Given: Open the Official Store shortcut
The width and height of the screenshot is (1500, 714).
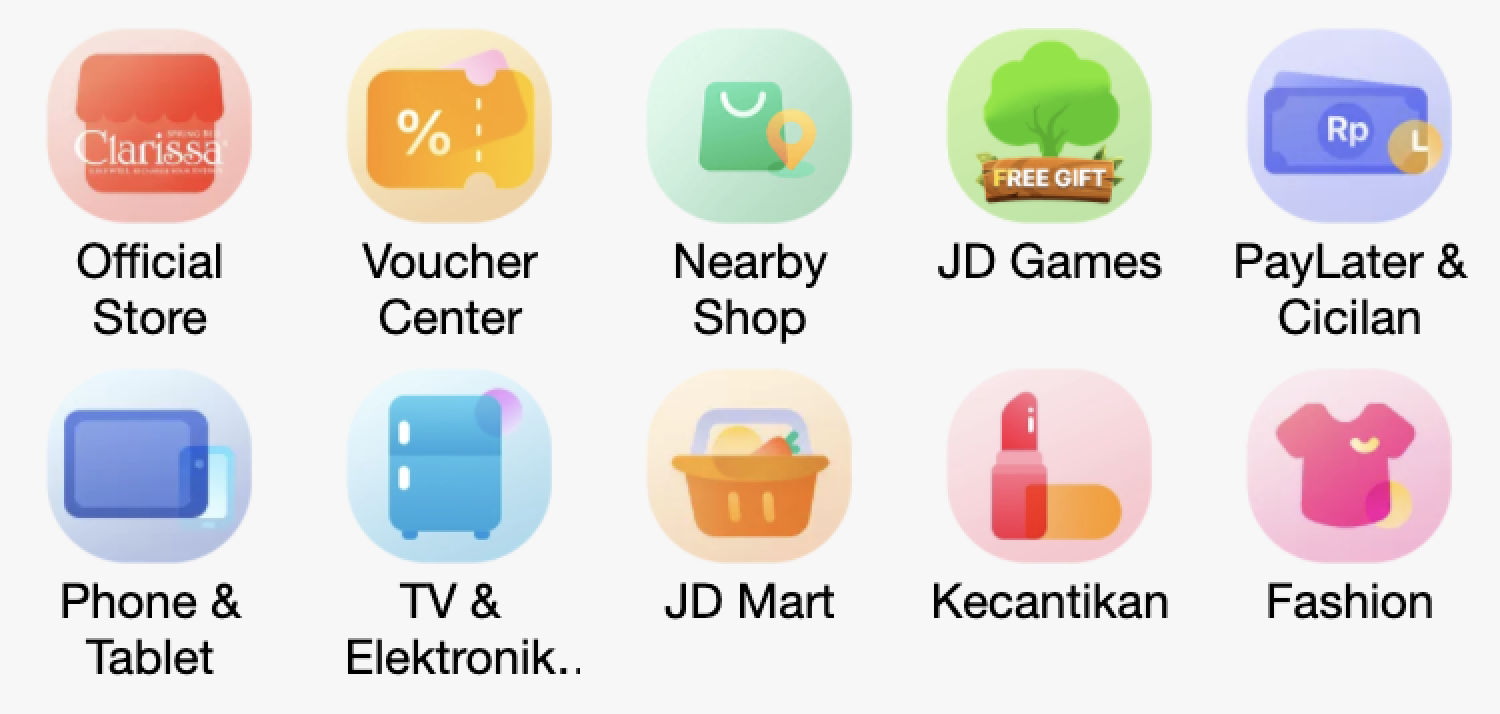Looking at the screenshot, I should pyautogui.click(x=149, y=127).
